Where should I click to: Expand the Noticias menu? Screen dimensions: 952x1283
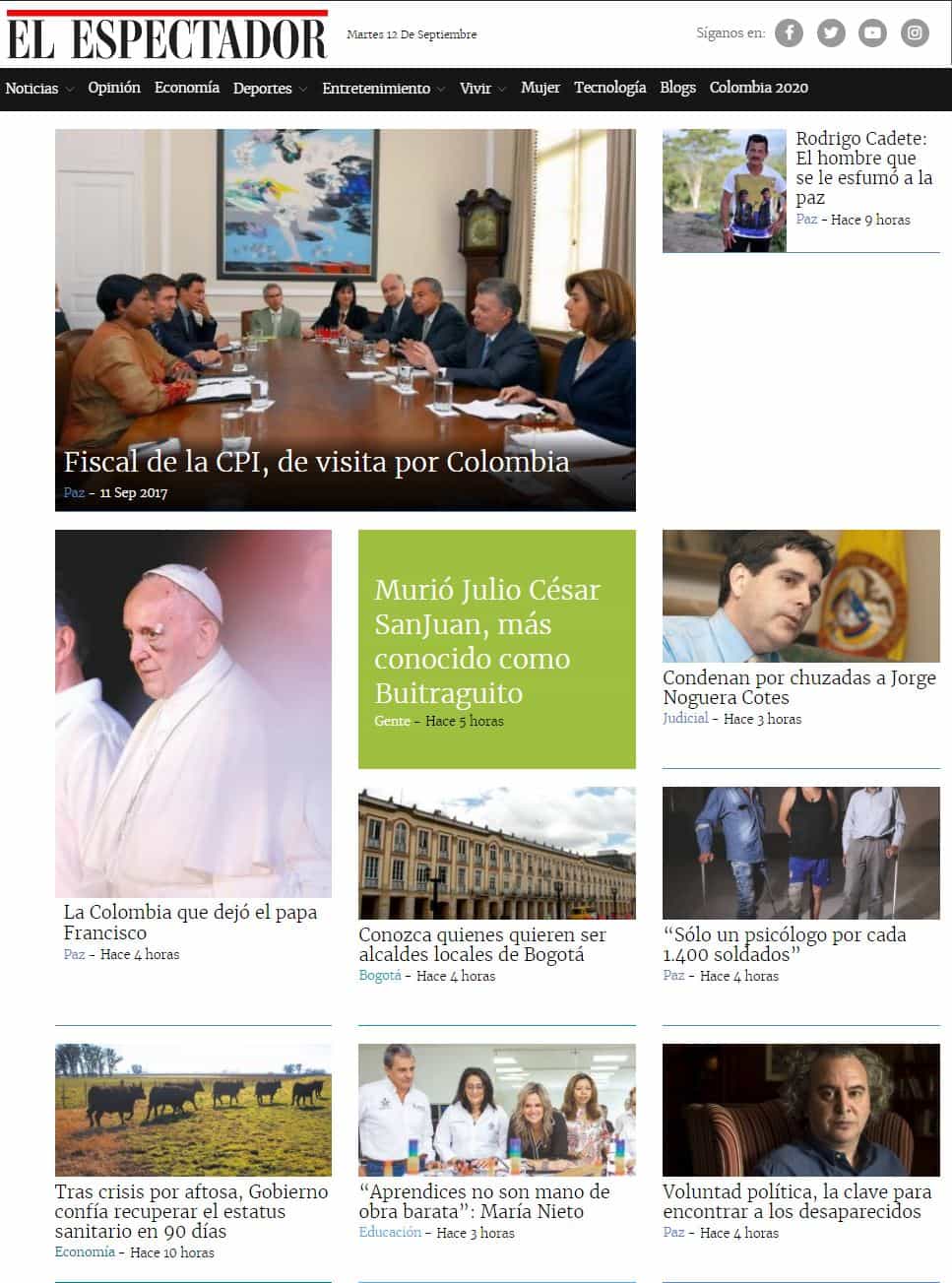click(38, 89)
